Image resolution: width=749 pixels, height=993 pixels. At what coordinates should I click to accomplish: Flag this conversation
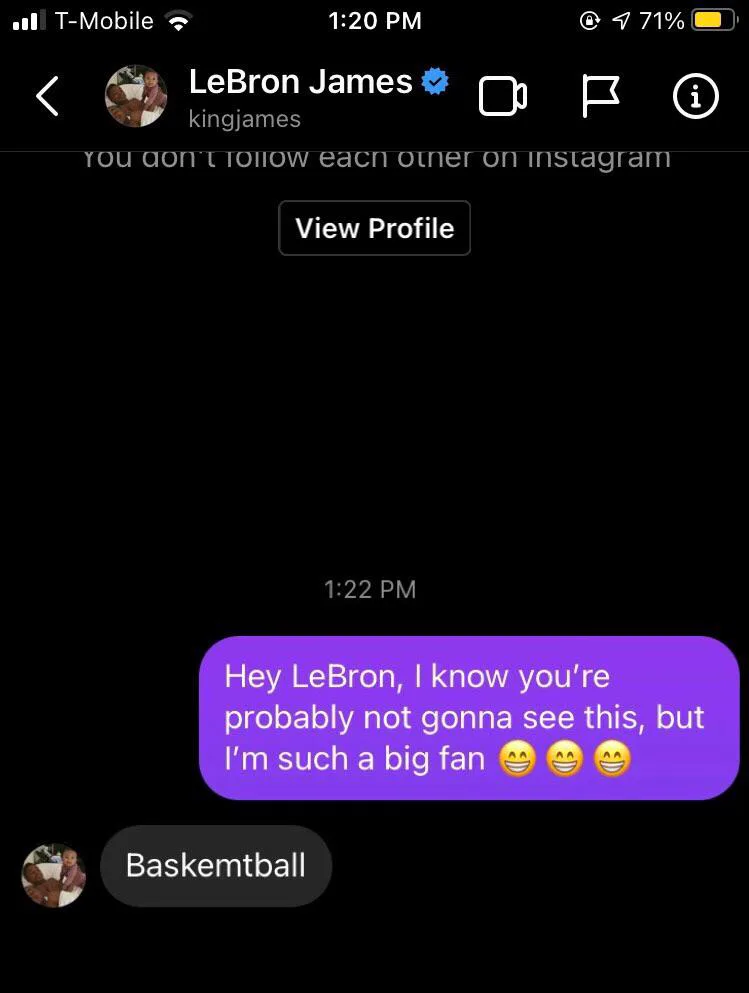[x=600, y=96]
